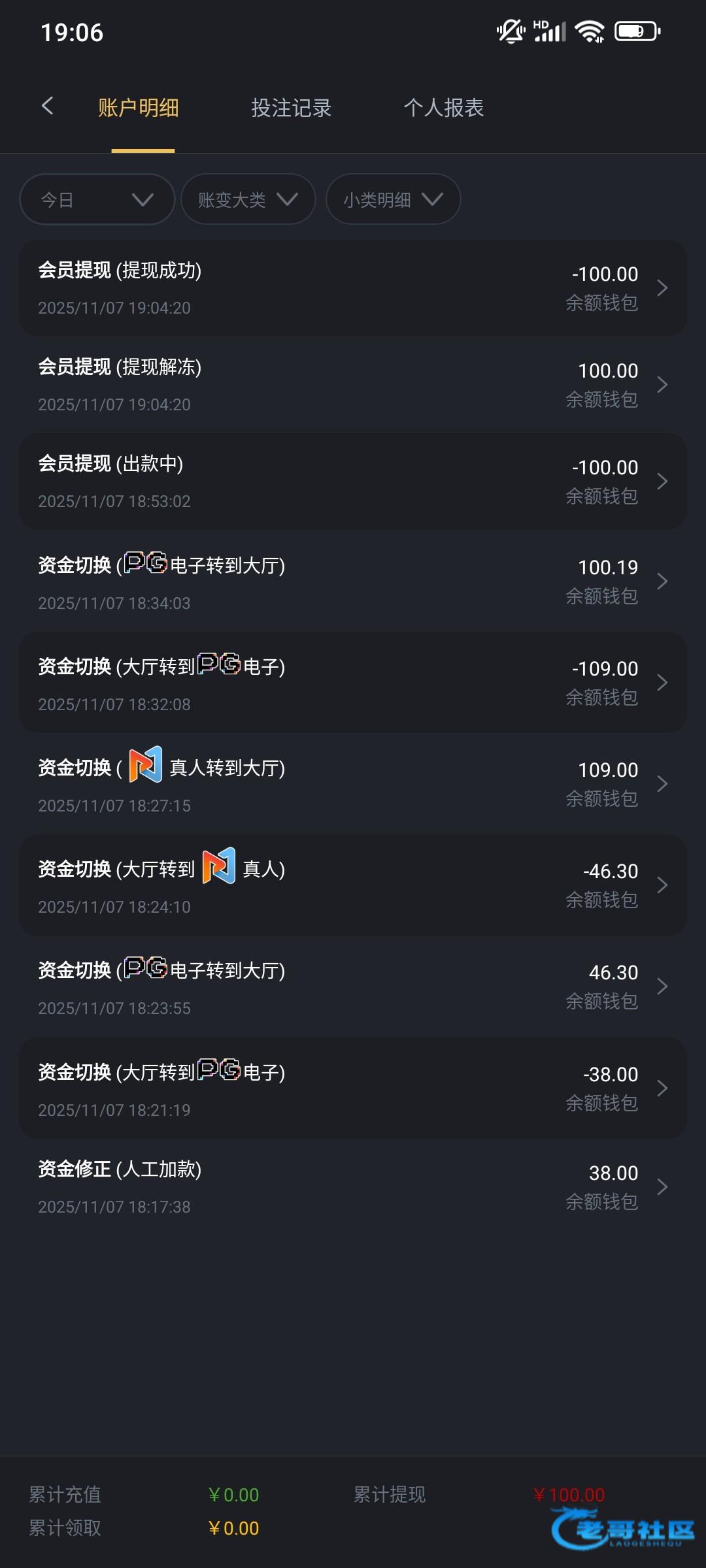
Task: Open the -38.00 大厅转到PG电子 record
Action: pos(353,1088)
